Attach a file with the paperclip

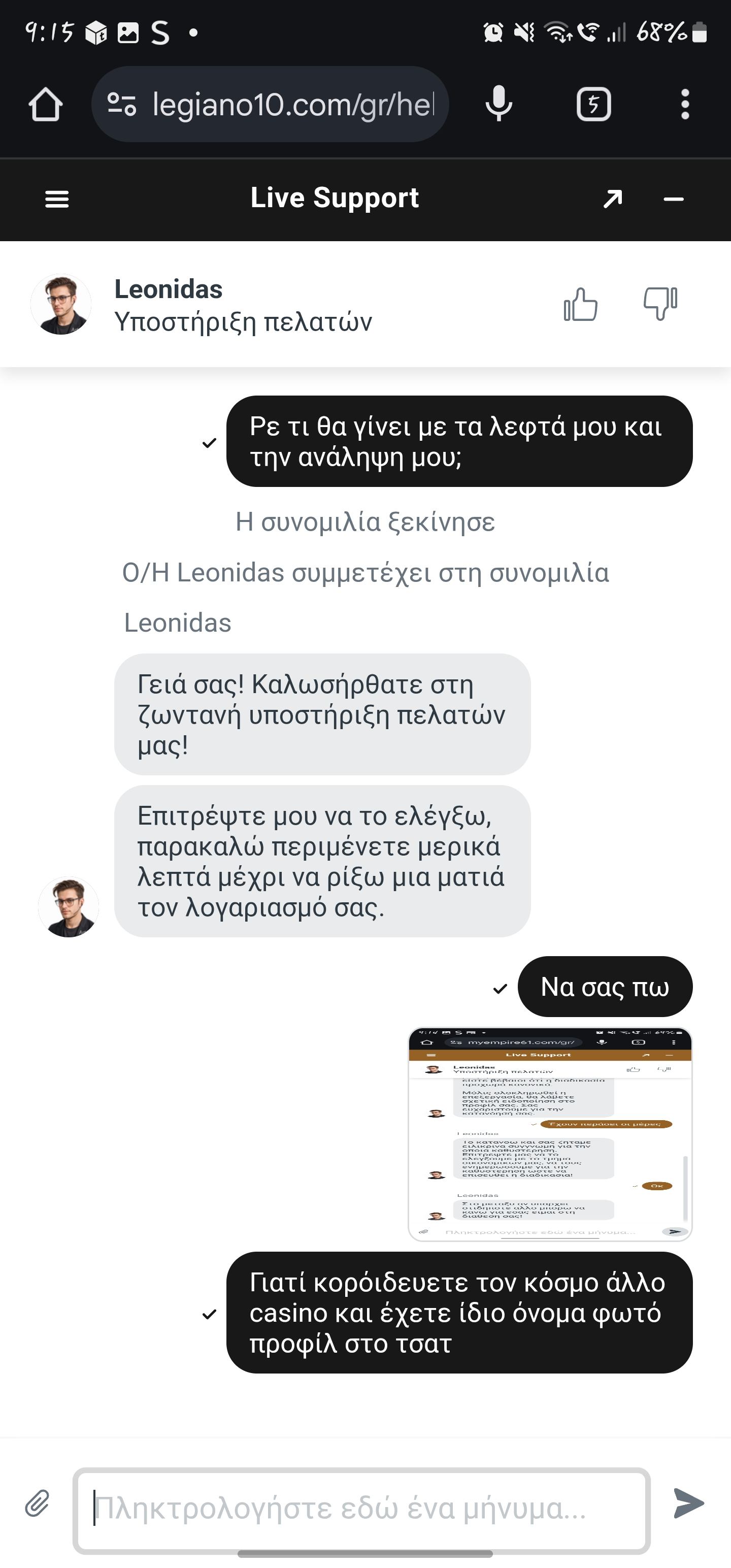[x=37, y=1503]
